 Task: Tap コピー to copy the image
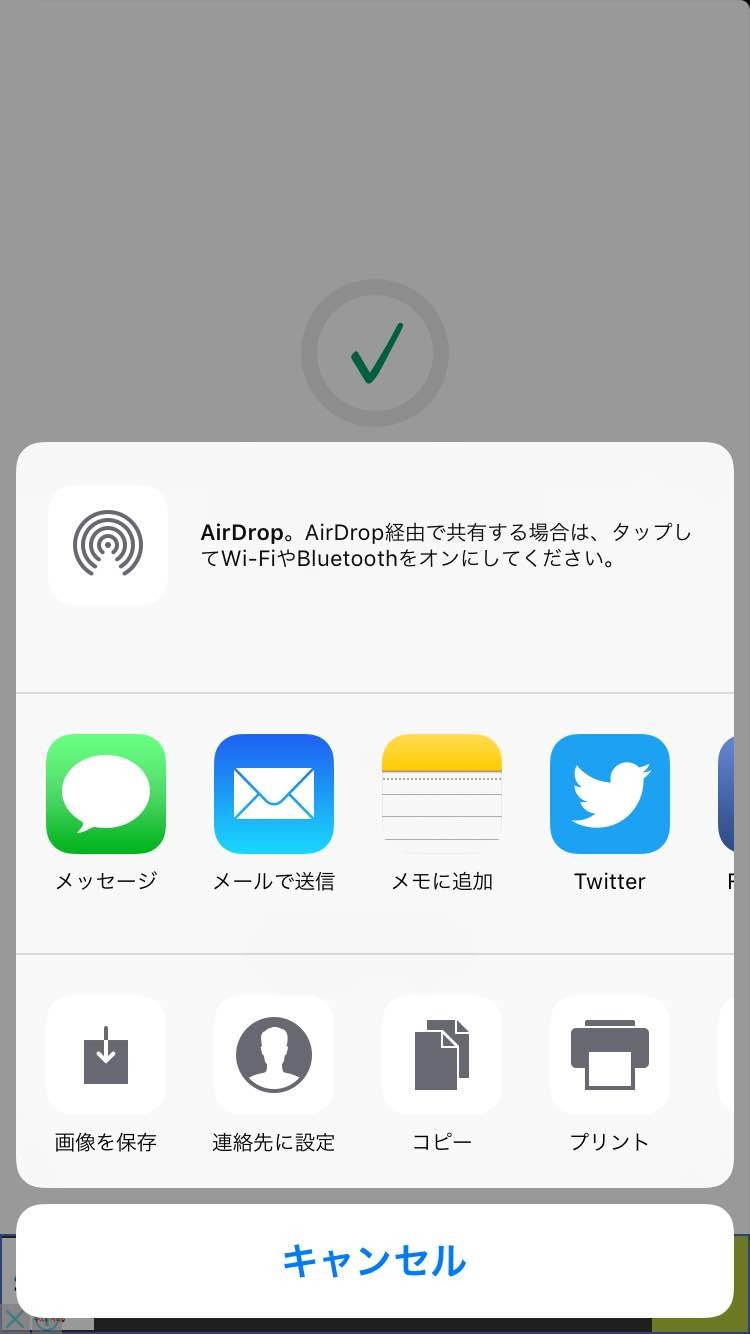click(x=442, y=1055)
